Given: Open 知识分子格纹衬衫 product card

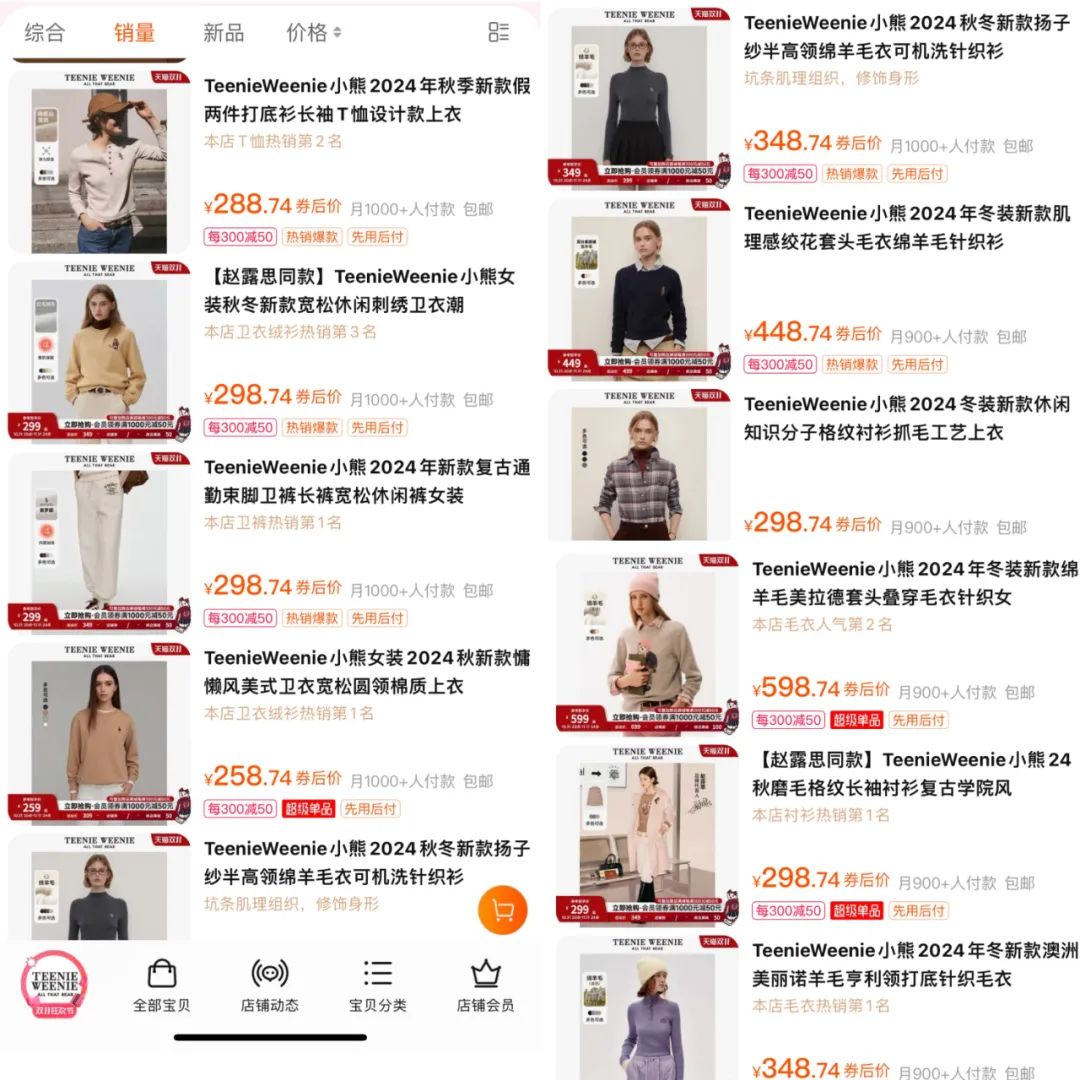Looking at the screenshot, I should (906, 418).
